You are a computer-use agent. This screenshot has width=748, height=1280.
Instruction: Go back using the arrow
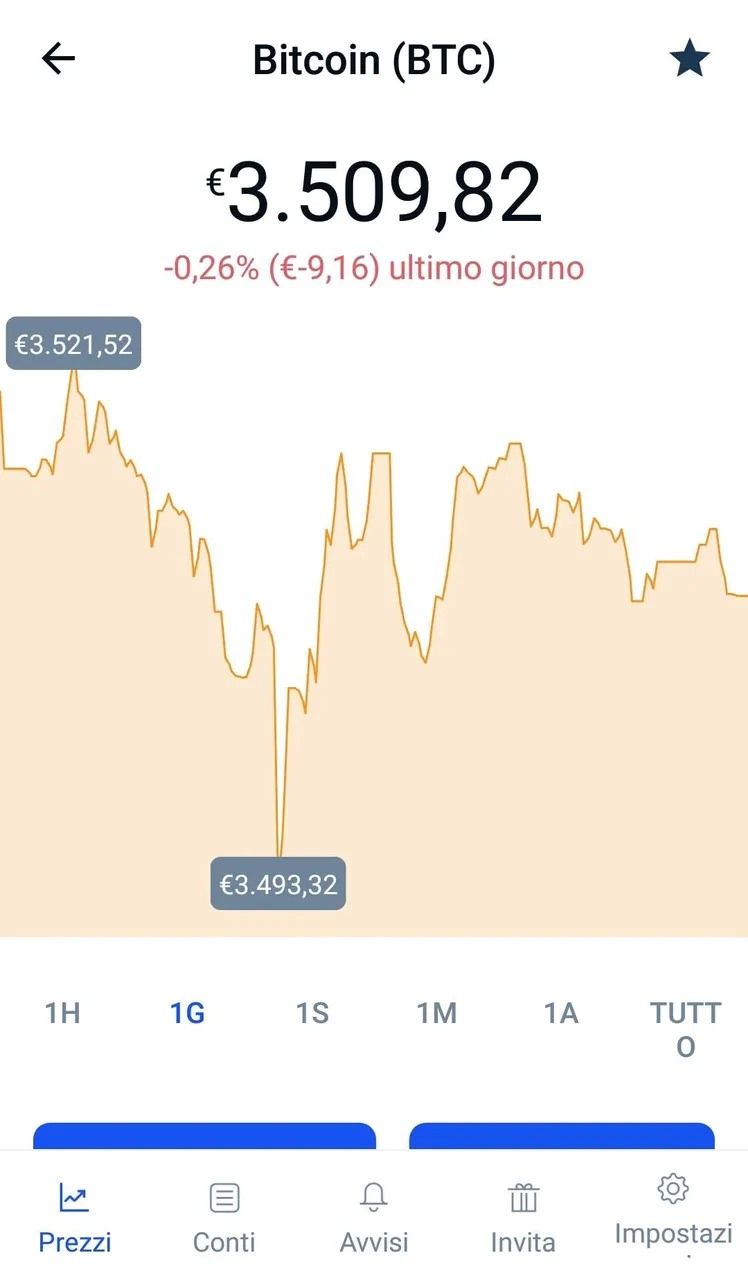[x=58, y=60]
